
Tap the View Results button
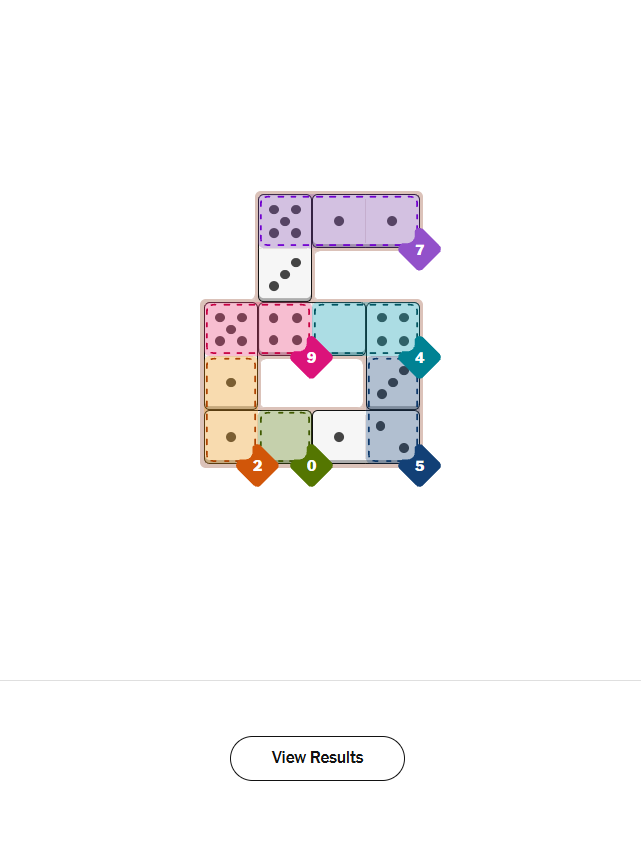pos(317,758)
